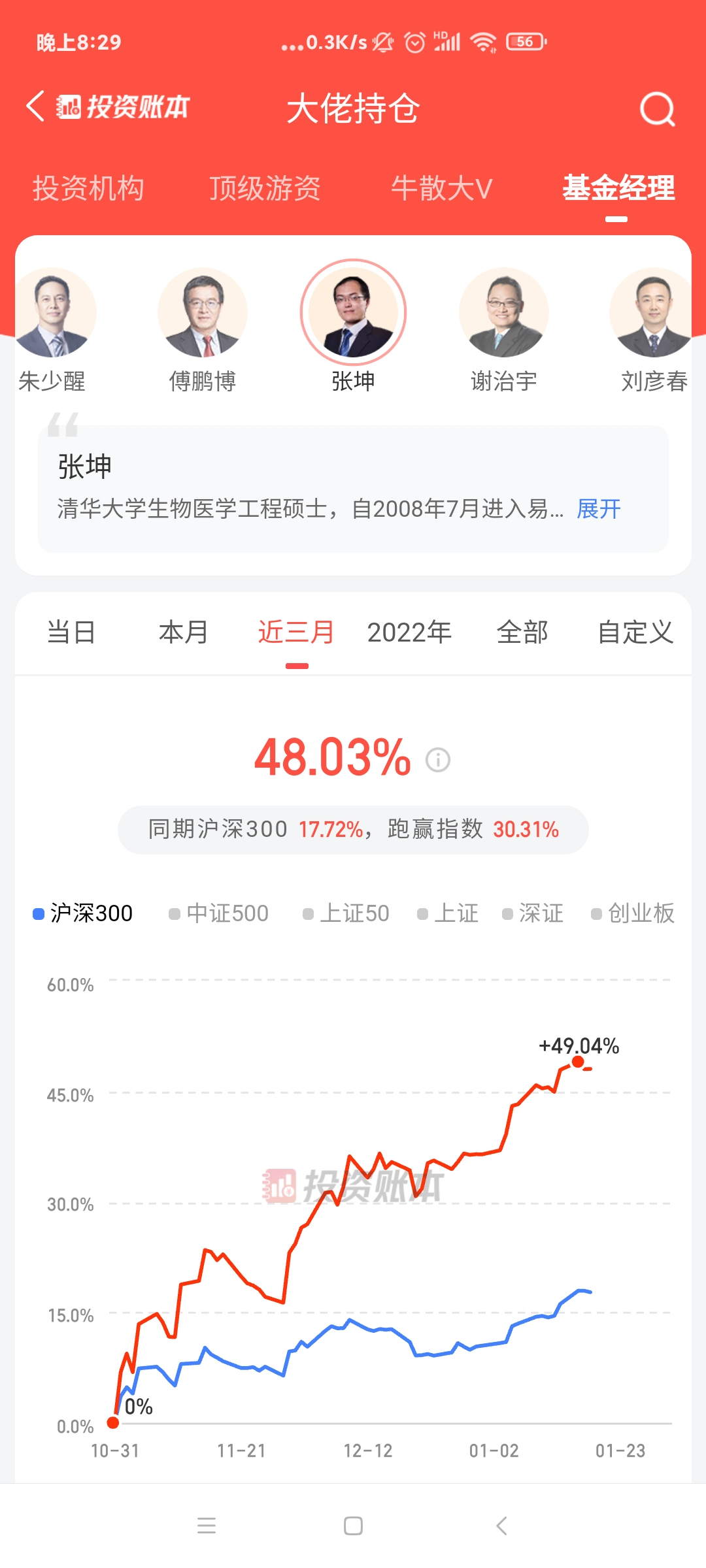The image size is (706, 1568).
Task: Switch to 投资机构 tab
Action: 88,189
